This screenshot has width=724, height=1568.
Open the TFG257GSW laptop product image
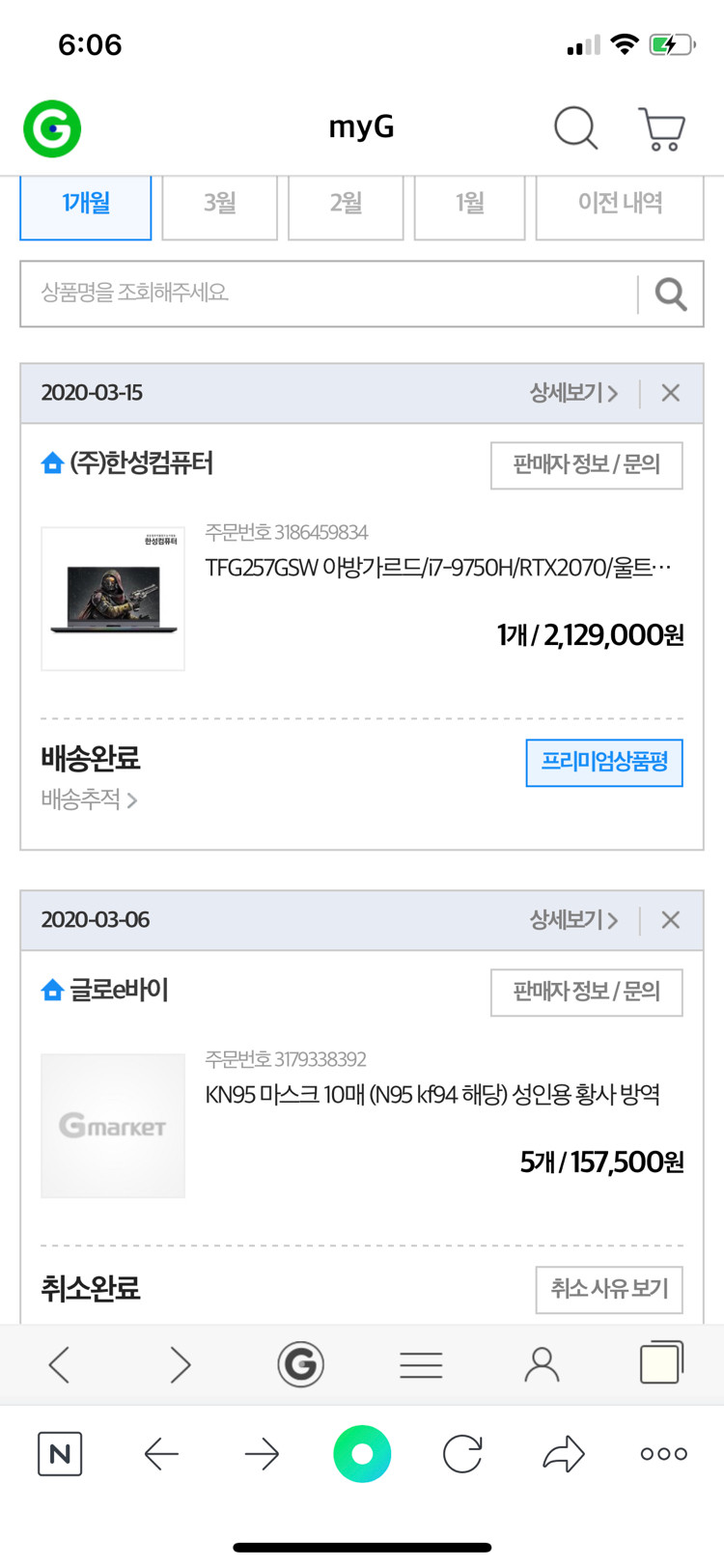click(x=113, y=599)
